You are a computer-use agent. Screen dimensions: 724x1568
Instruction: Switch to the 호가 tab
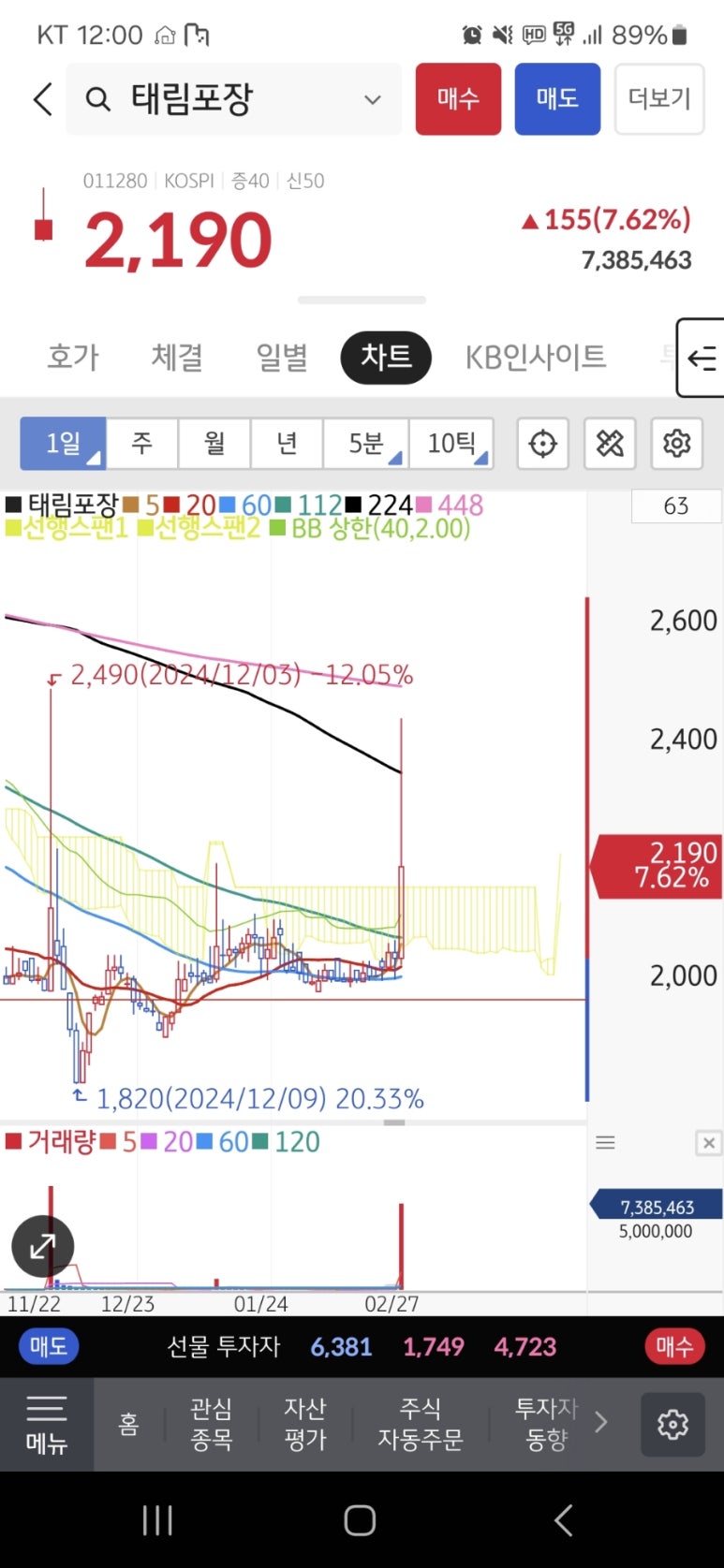coord(72,357)
